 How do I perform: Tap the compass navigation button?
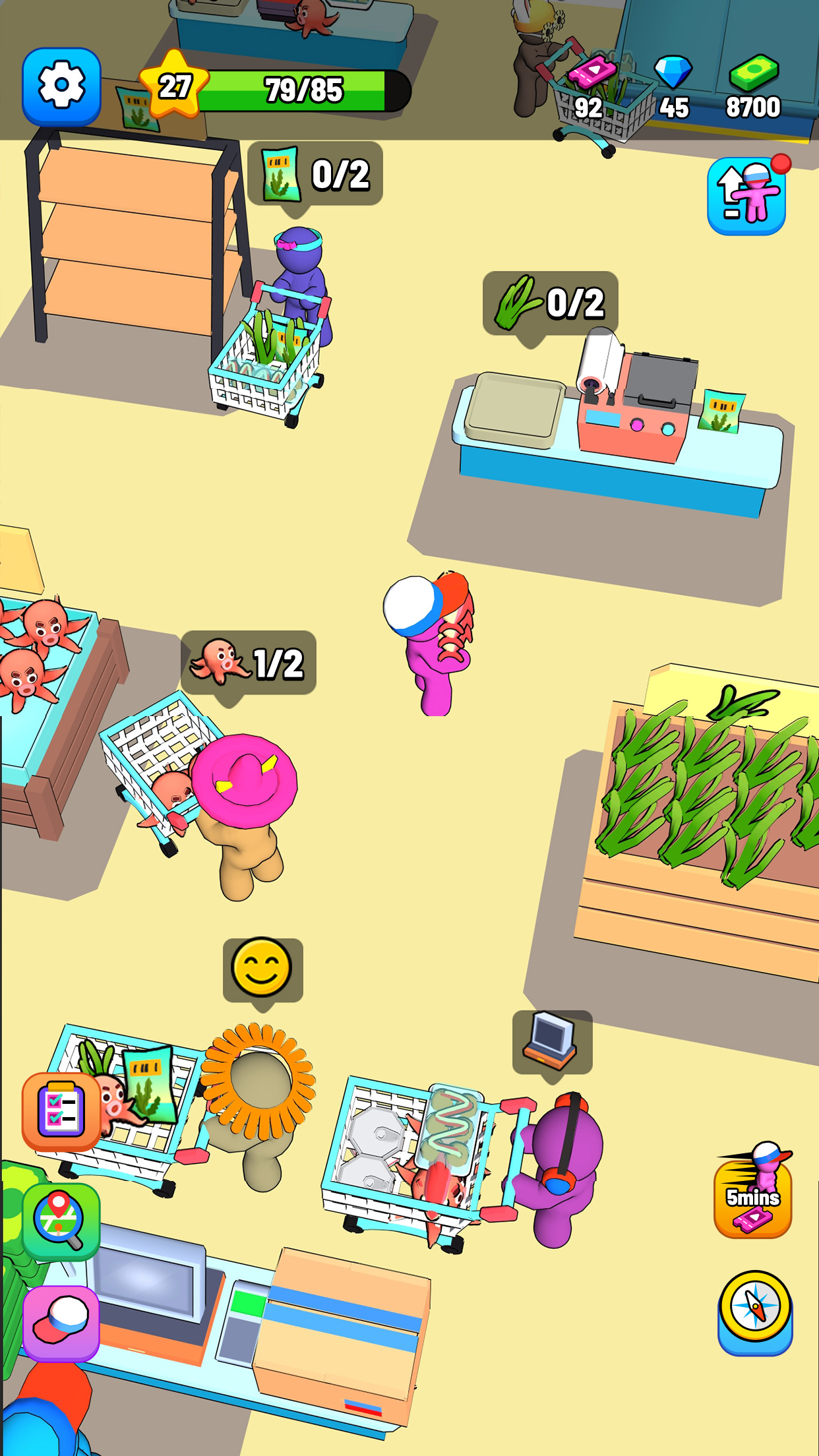point(754,1310)
